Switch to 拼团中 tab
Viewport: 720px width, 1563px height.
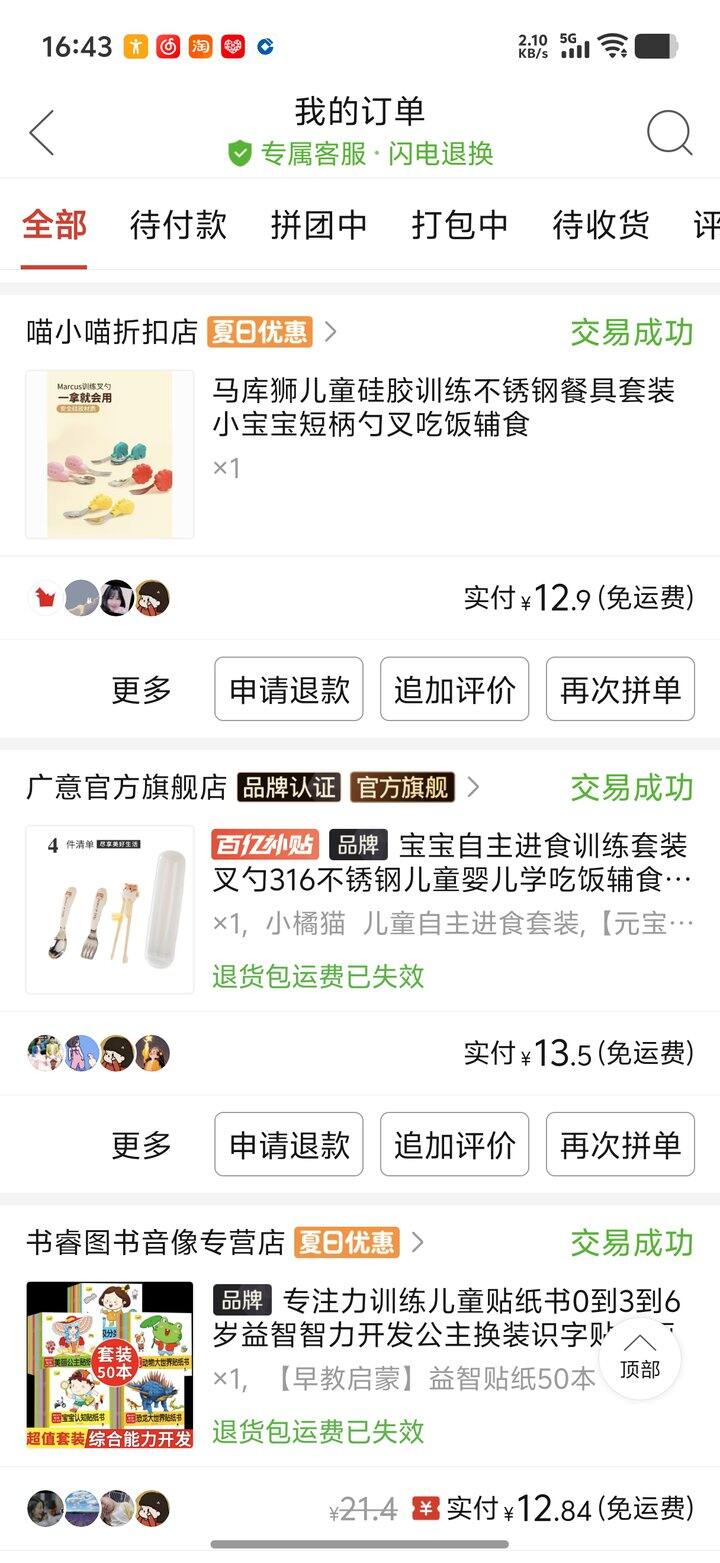319,225
